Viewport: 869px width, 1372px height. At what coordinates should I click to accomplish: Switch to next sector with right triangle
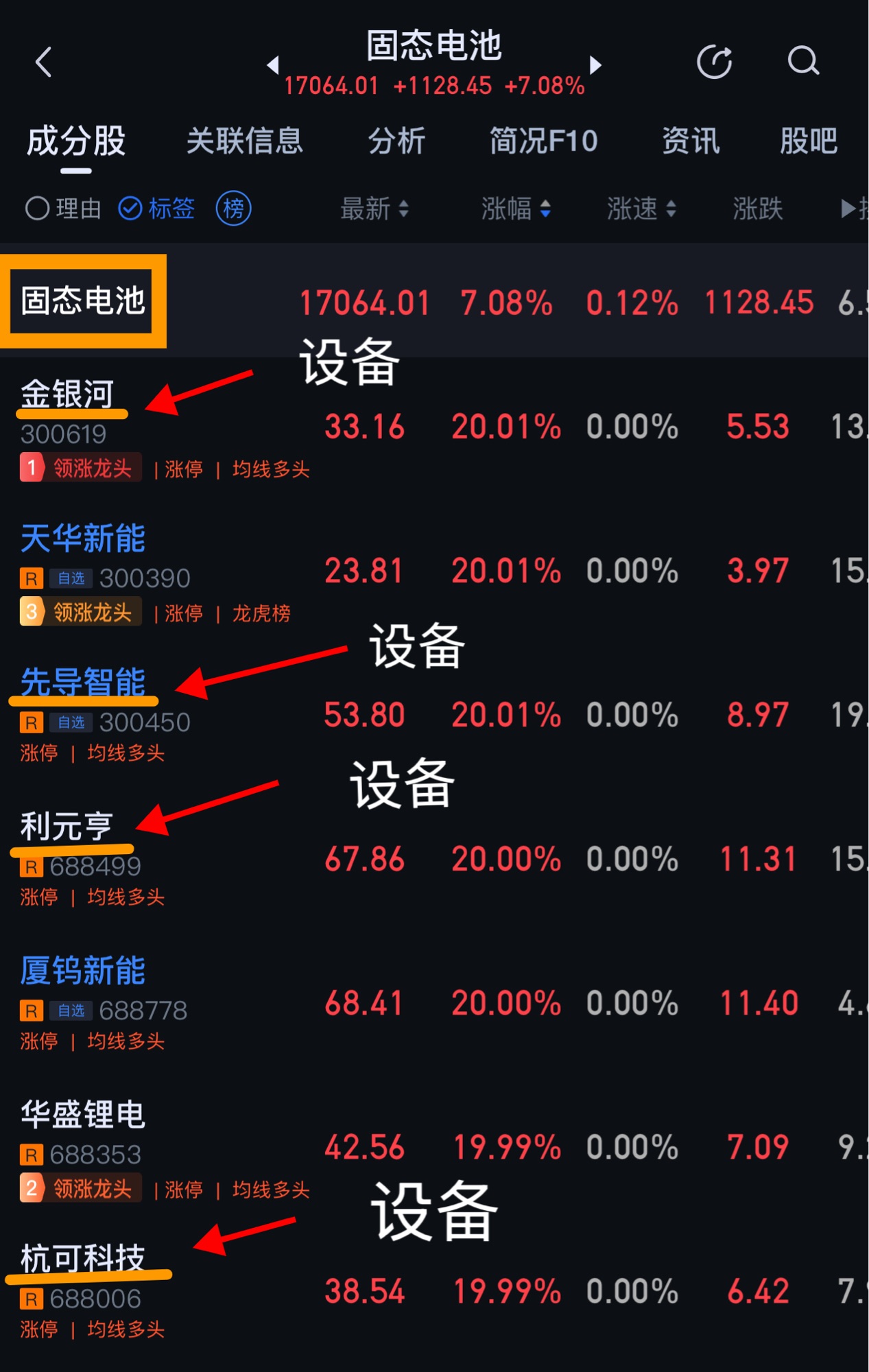[x=595, y=65]
